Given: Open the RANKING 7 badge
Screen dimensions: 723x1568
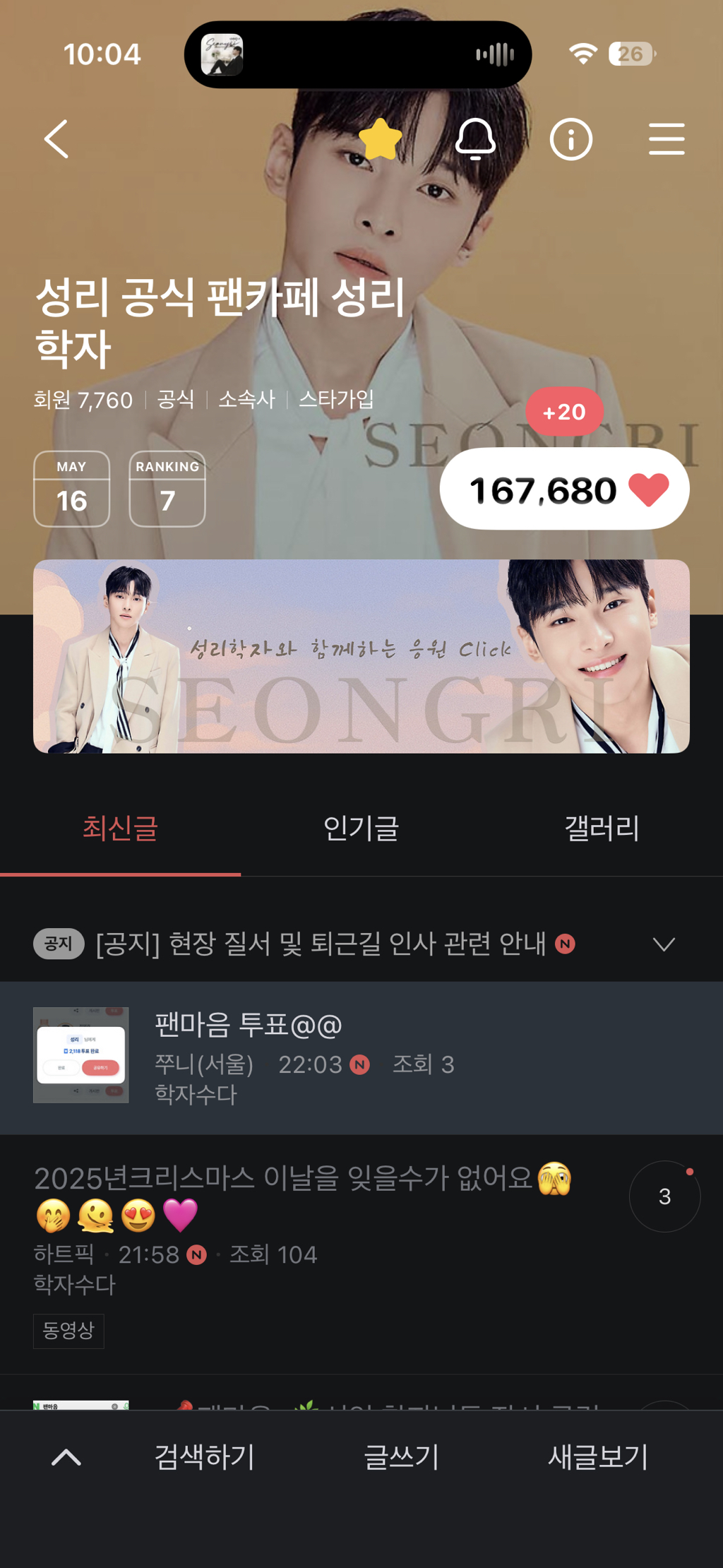Looking at the screenshot, I should pos(167,489).
